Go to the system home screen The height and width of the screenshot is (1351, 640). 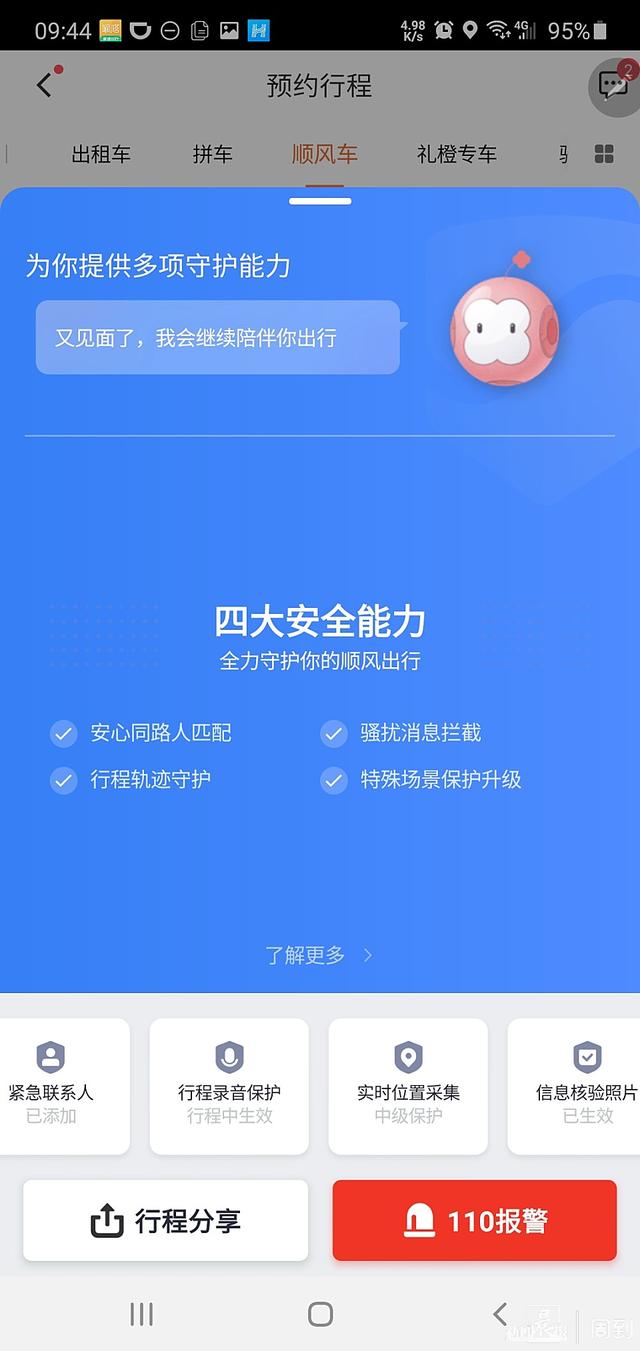click(x=320, y=1314)
